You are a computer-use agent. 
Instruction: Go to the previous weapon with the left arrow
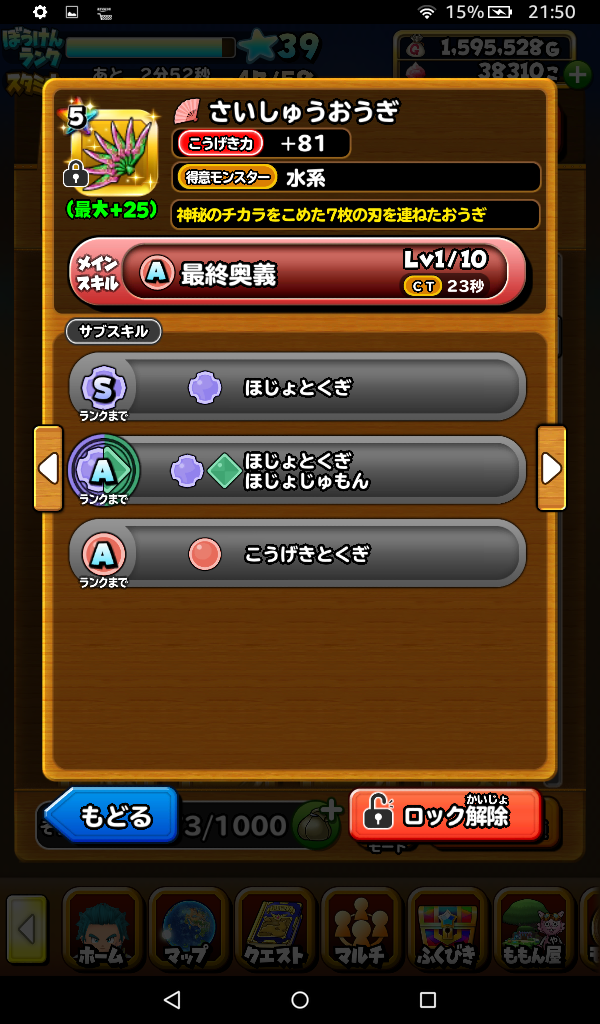point(48,468)
